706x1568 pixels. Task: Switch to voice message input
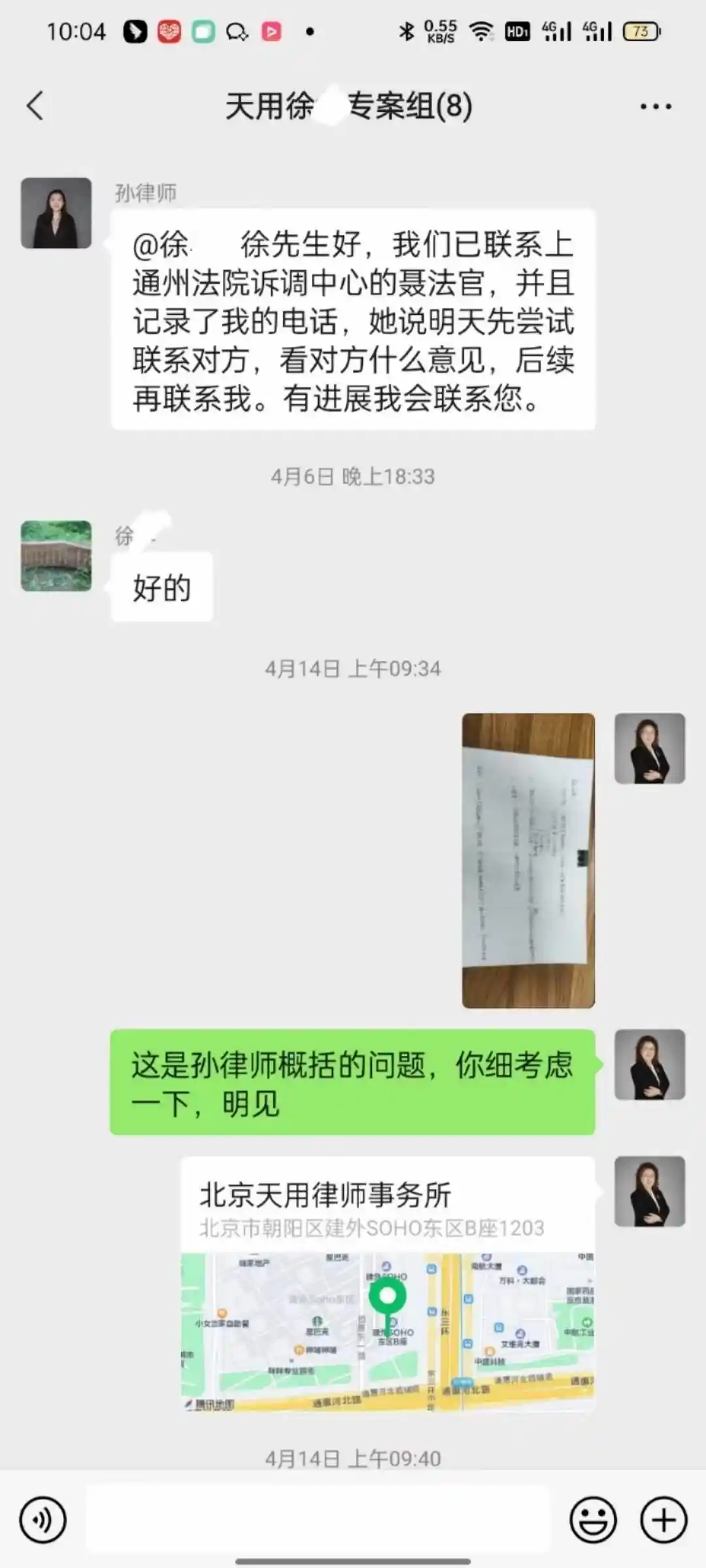point(43,1520)
